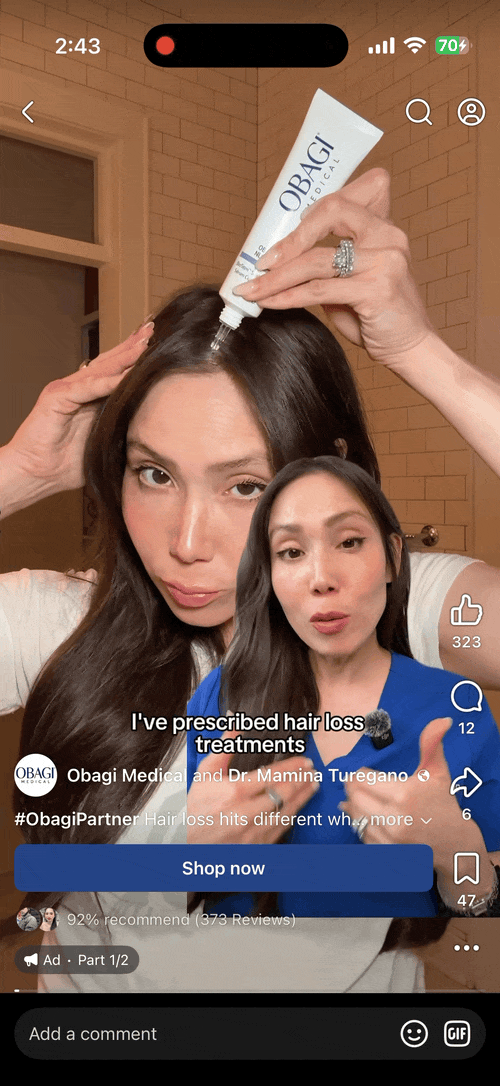The image size is (500, 1086).
Task: Save the video with the bookmark icon
Action: (466, 869)
